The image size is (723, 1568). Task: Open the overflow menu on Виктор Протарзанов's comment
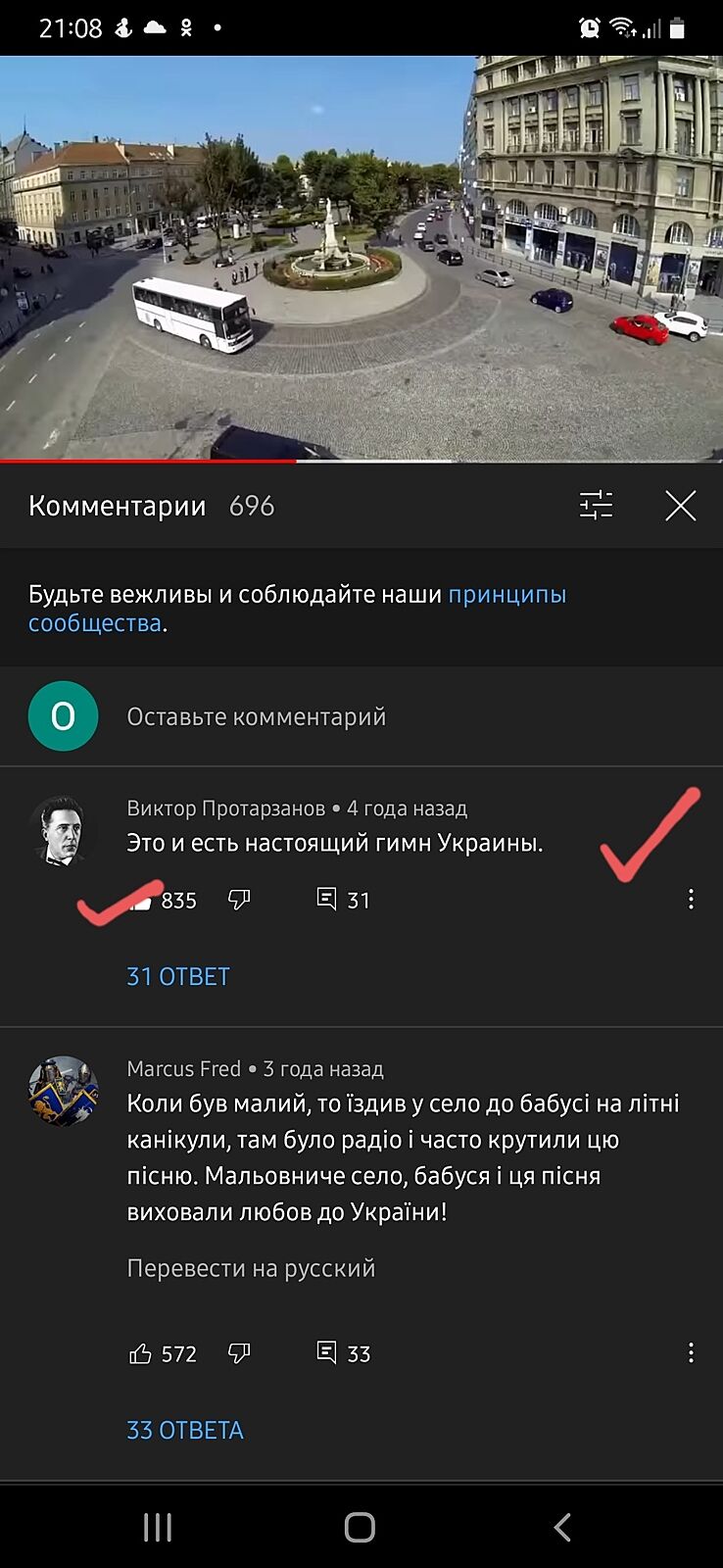point(691,900)
